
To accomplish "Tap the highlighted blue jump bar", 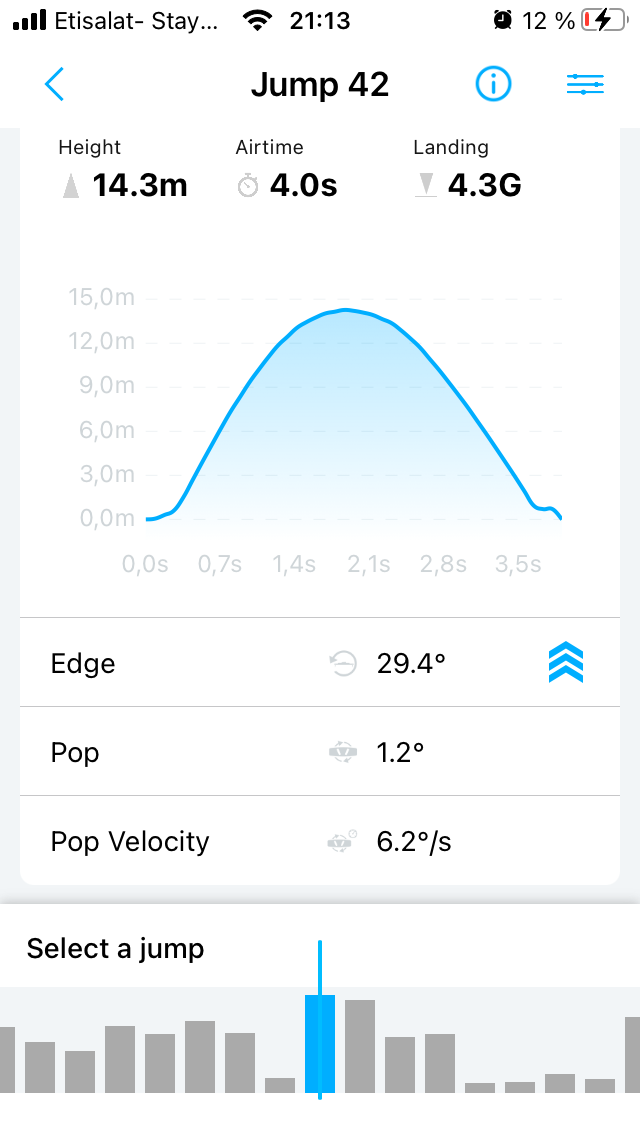I will coord(320,1043).
